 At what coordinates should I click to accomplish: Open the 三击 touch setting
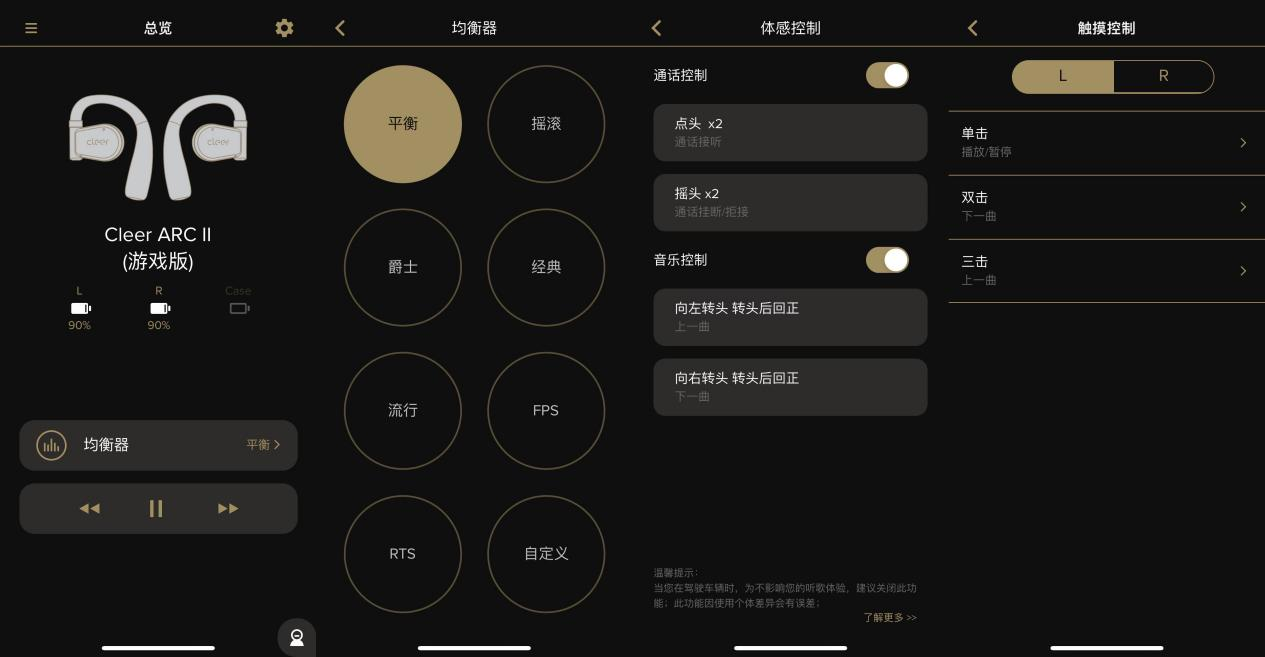click(1106, 270)
